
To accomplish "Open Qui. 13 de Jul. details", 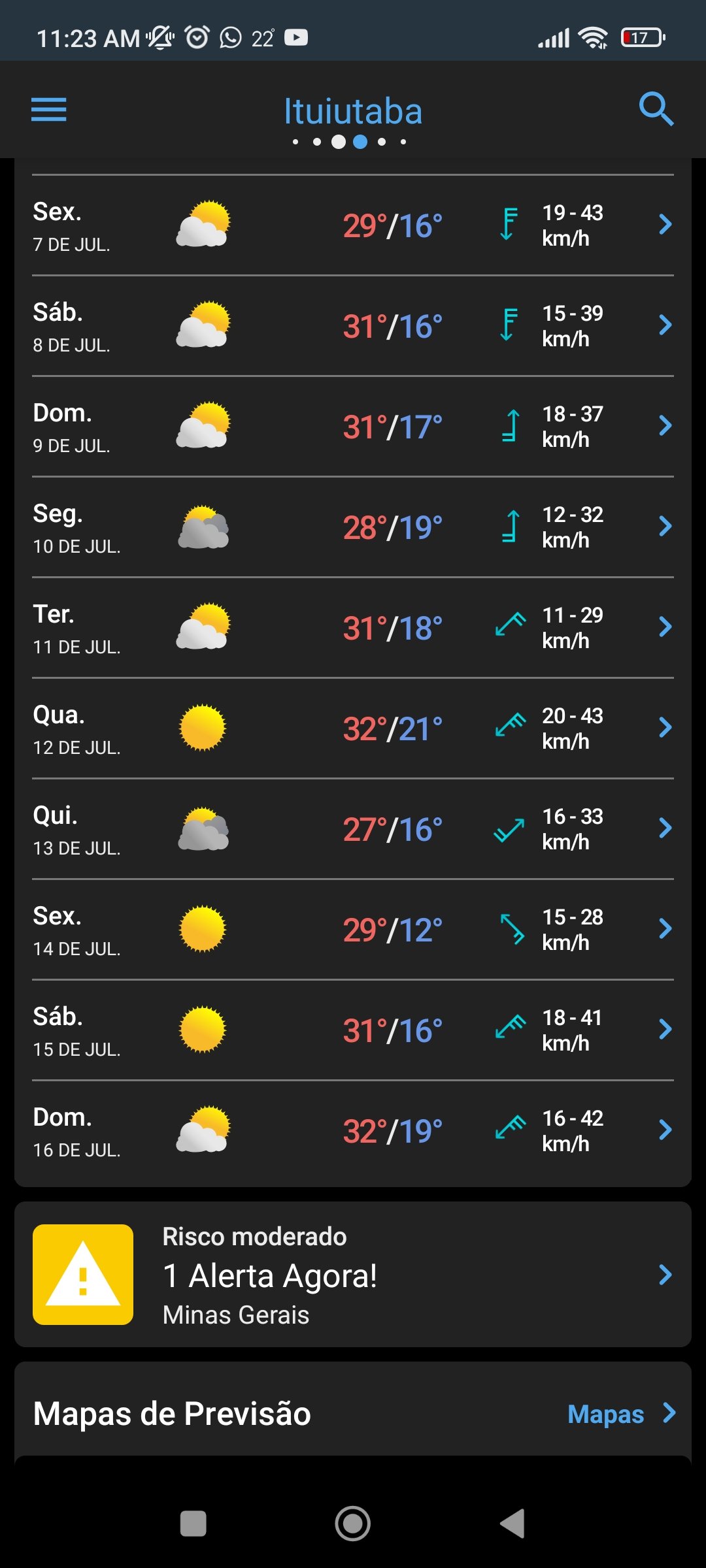I will [x=353, y=828].
